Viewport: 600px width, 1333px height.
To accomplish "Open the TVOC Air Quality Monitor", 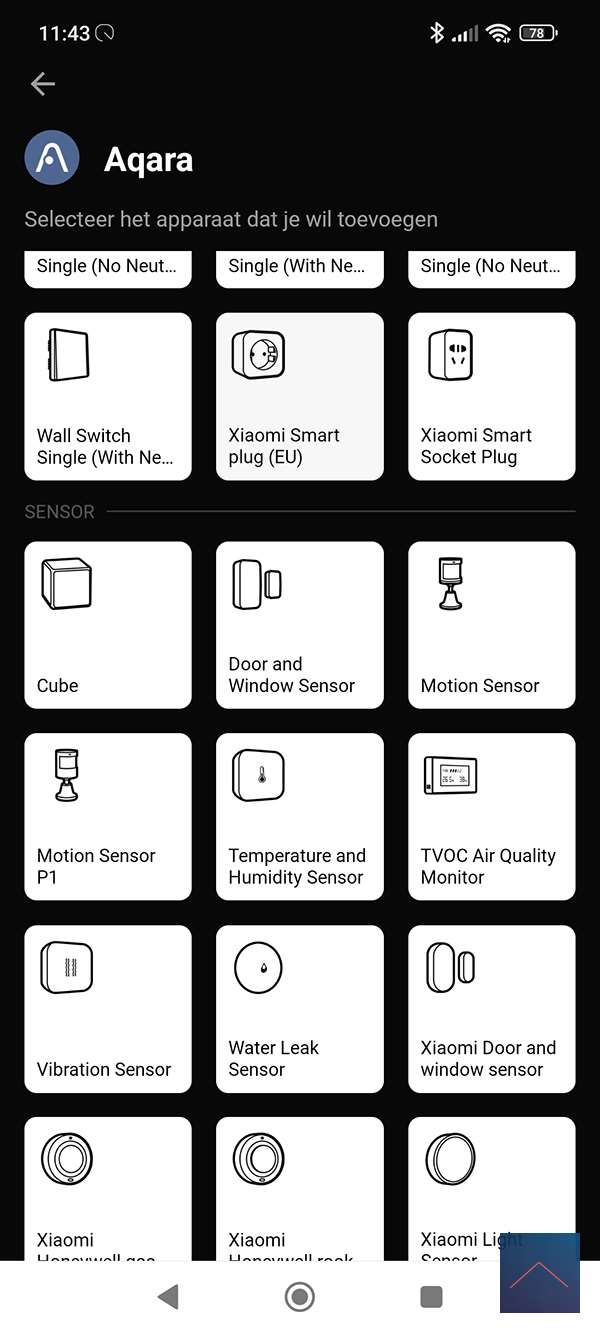I will click(491, 816).
